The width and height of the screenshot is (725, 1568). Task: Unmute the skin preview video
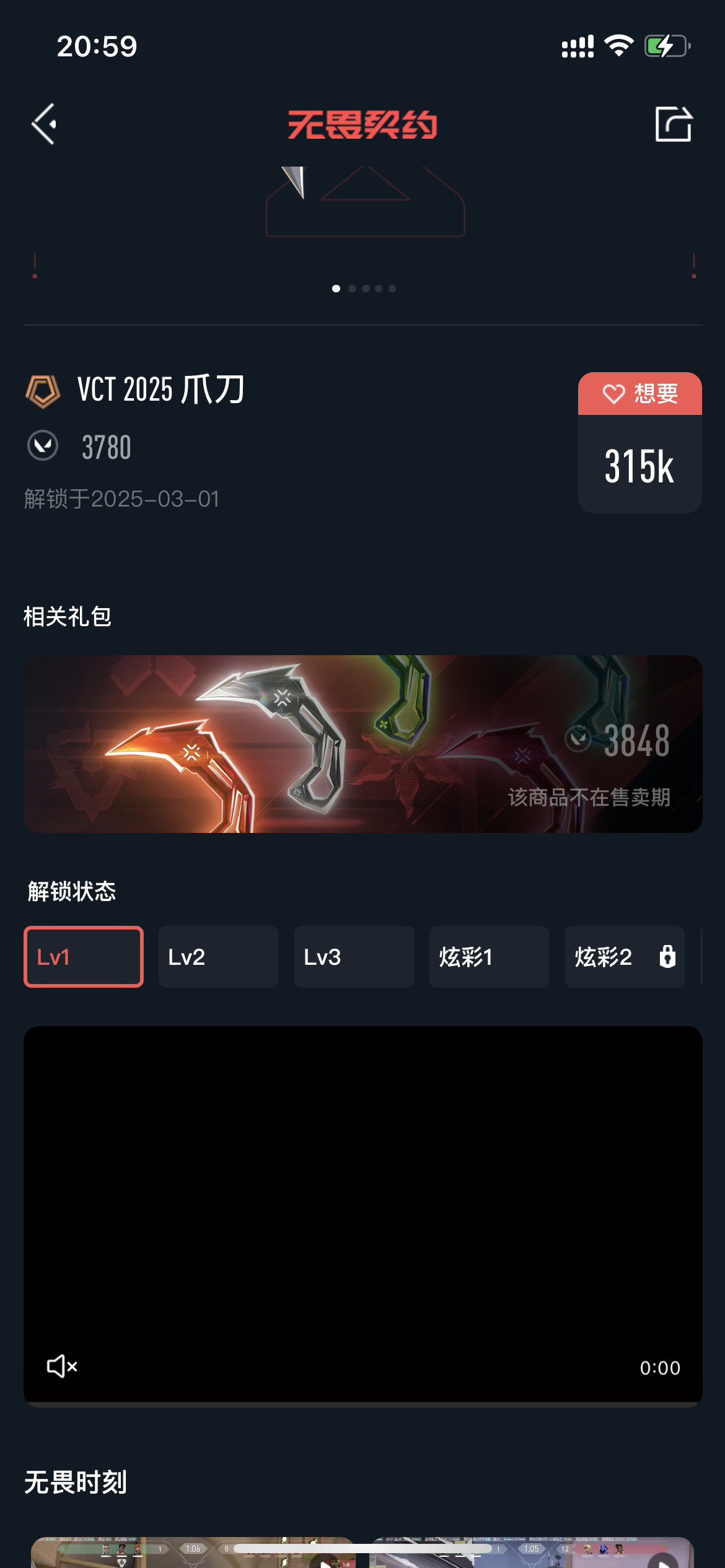click(x=62, y=1366)
